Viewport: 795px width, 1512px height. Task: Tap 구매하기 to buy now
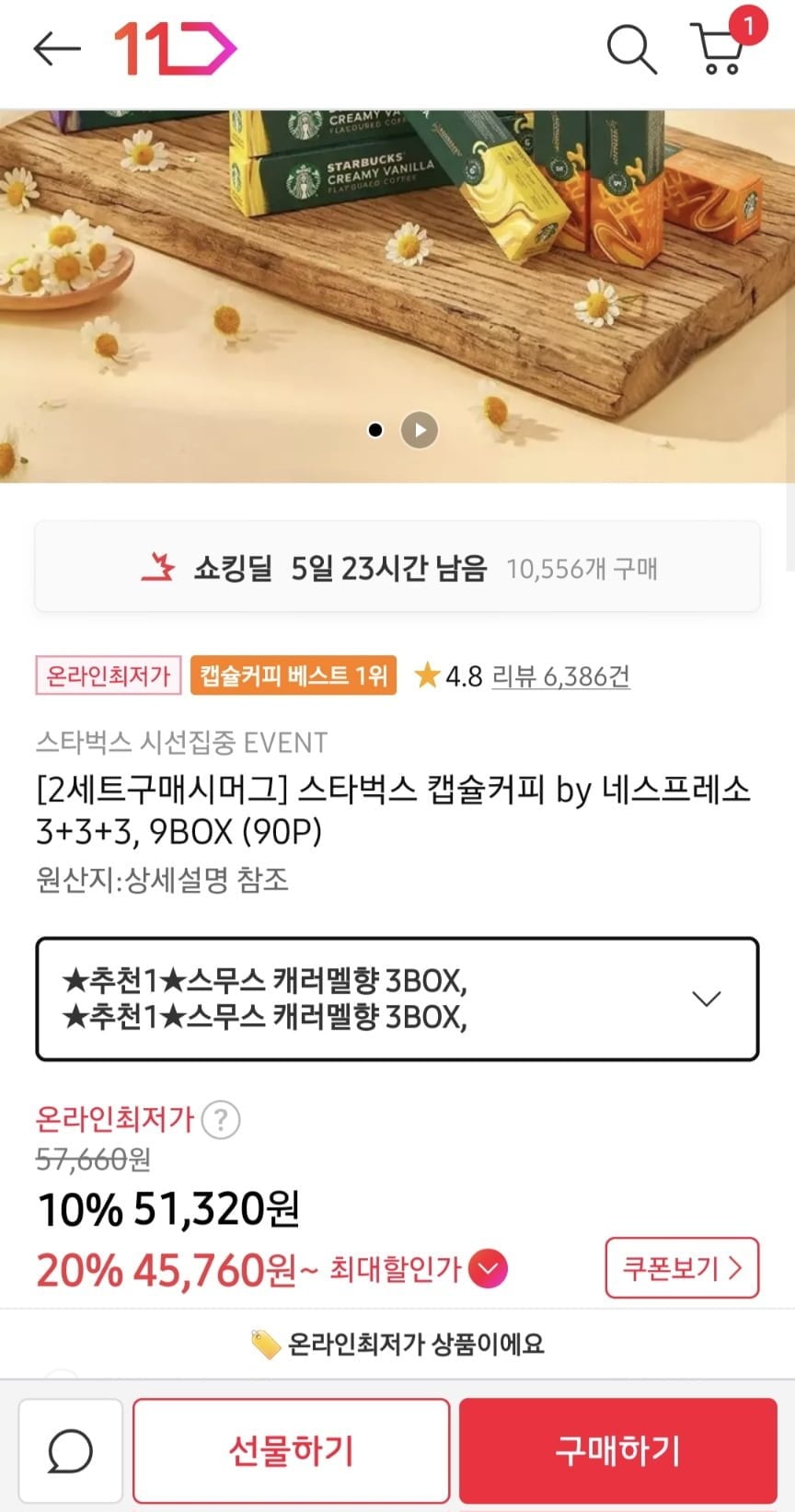(617, 1451)
